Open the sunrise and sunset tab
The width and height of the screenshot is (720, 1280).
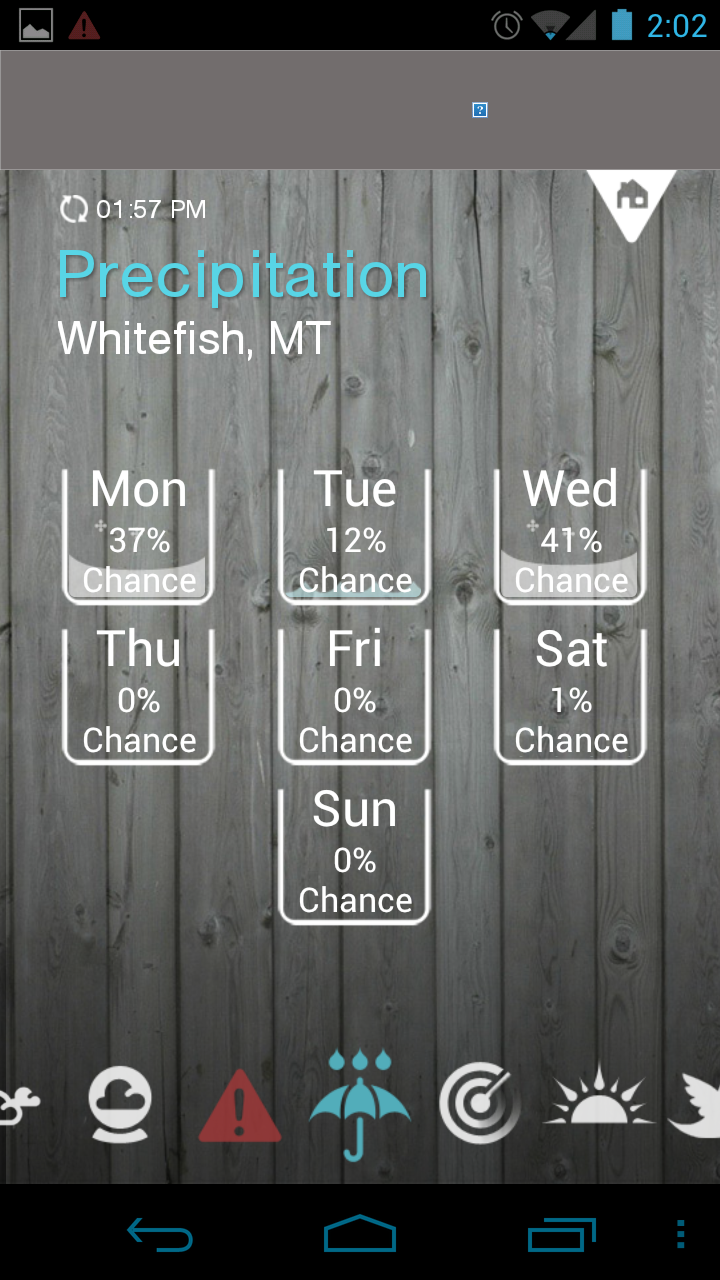point(599,1096)
